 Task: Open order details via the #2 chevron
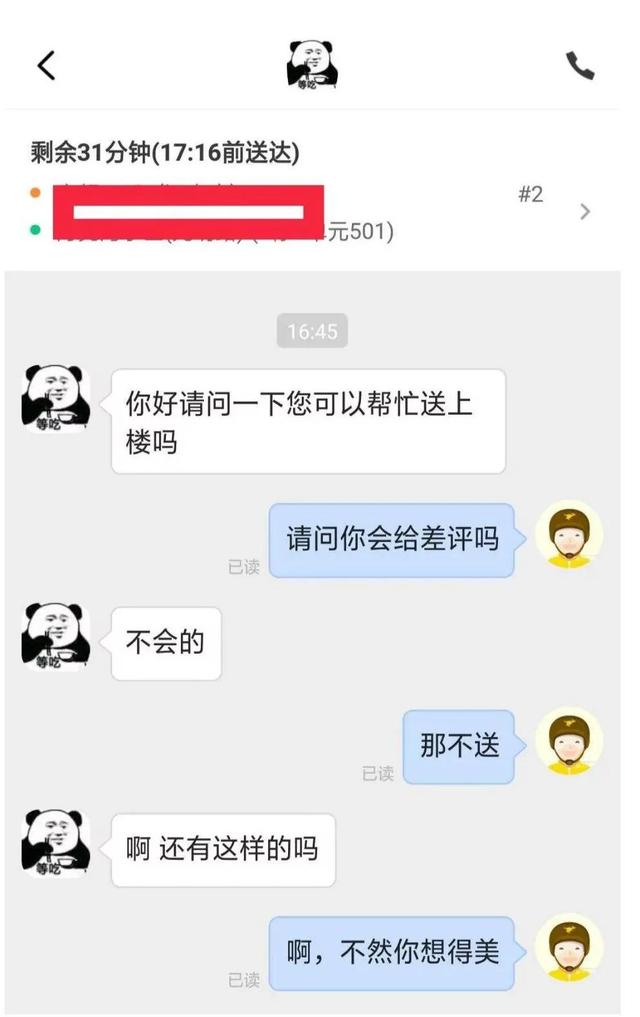tap(585, 211)
